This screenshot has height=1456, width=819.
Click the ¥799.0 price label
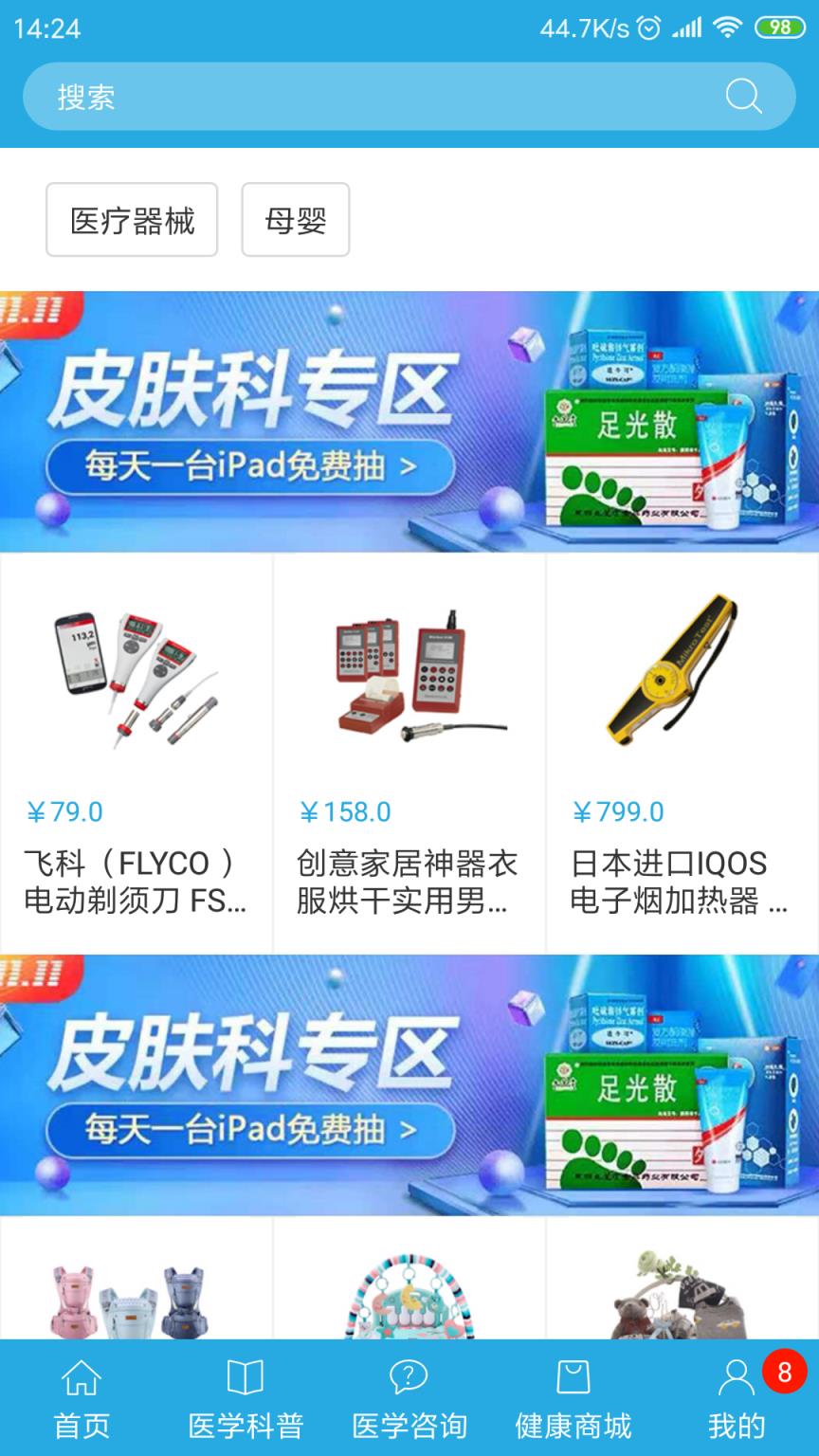tap(617, 812)
